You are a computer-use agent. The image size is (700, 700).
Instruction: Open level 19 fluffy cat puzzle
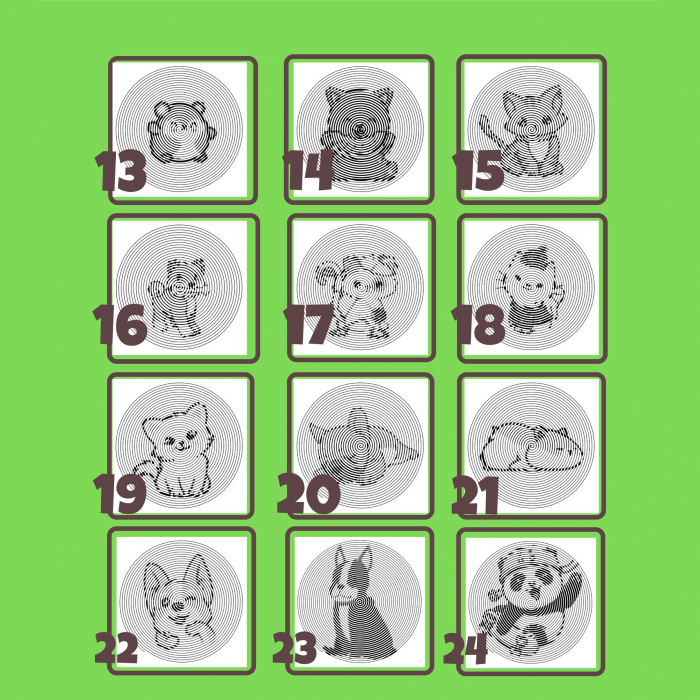181,446
